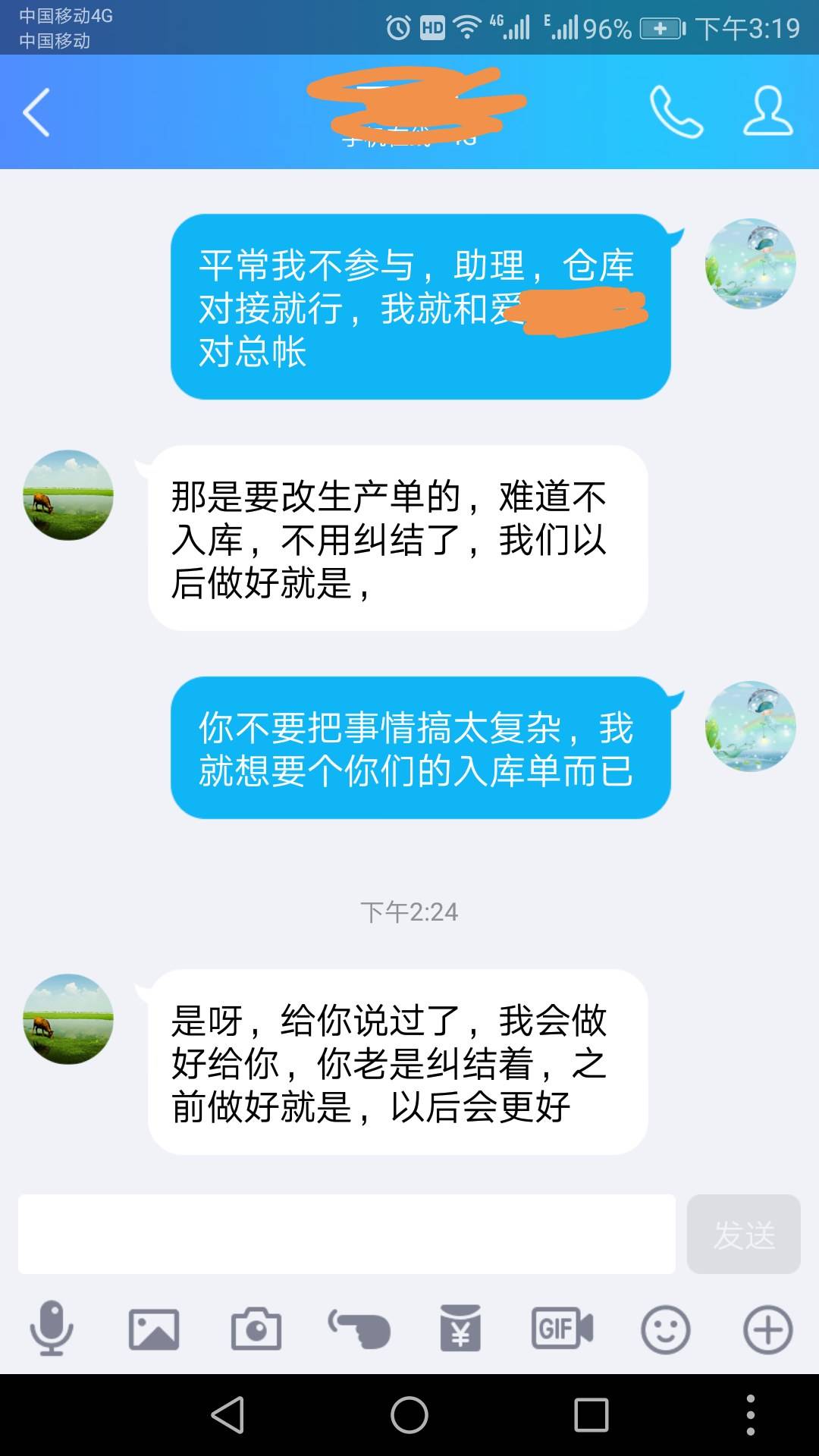
Task: Tap the system home button
Action: pyautogui.click(x=409, y=1415)
